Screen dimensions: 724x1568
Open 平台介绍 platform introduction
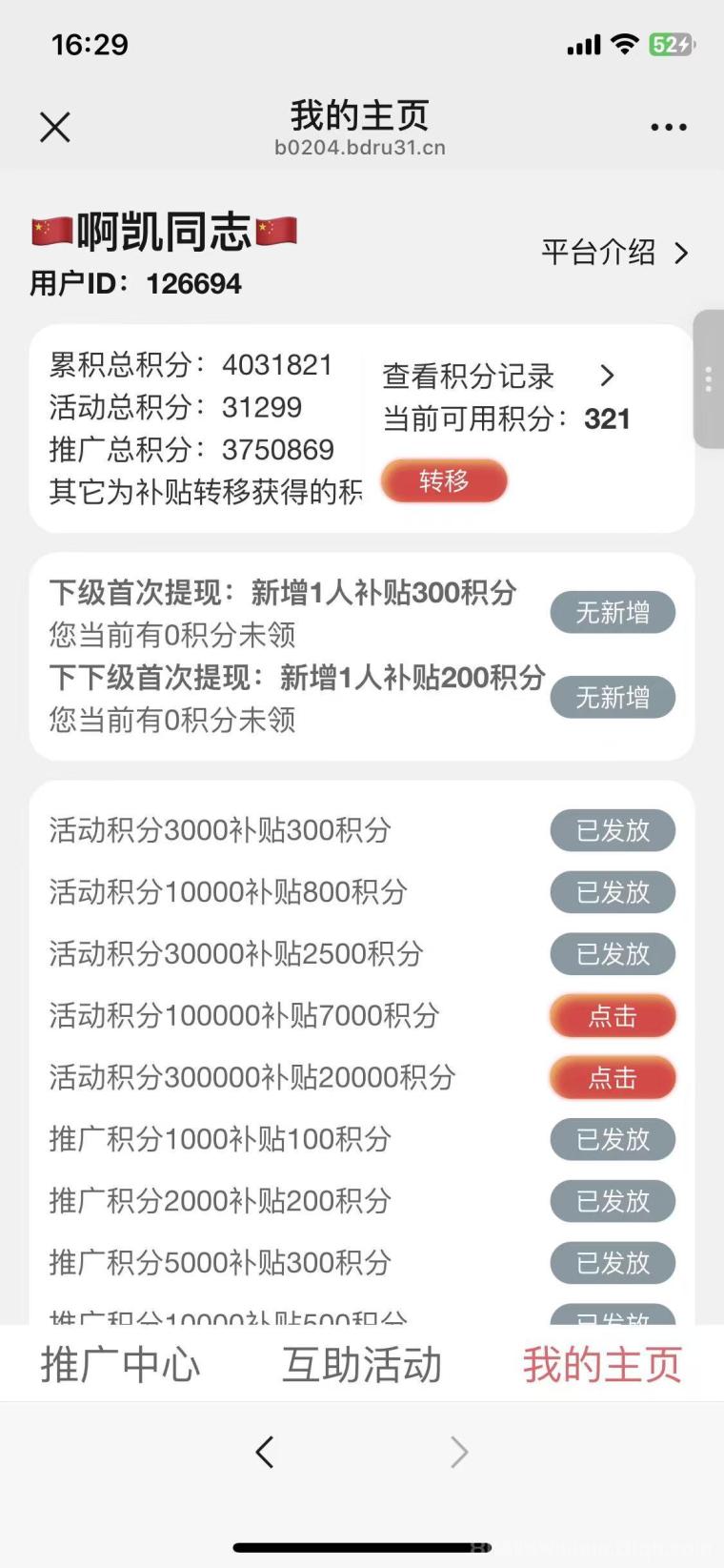click(x=614, y=253)
